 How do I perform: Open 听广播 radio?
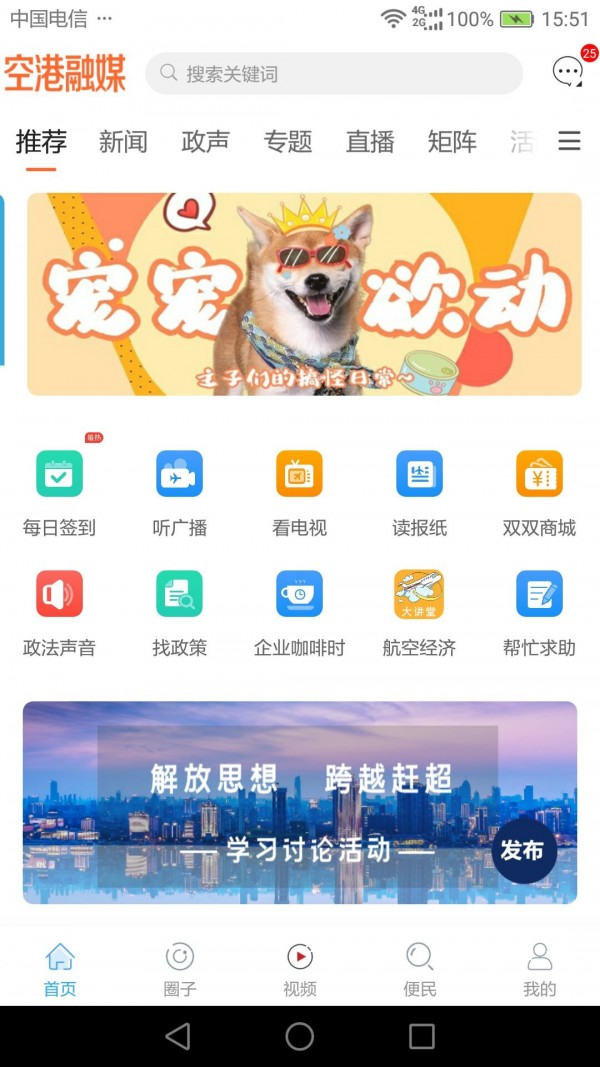(x=179, y=490)
